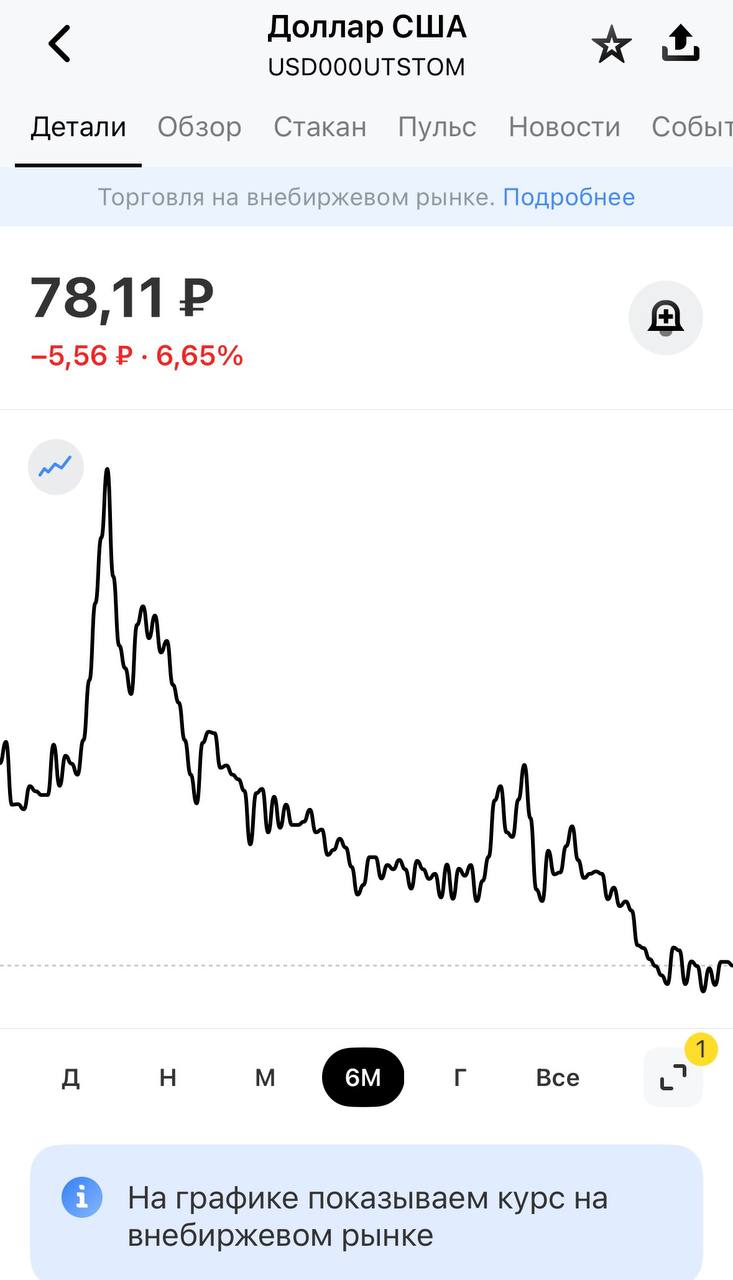Select the Д day chart period
This screenshot has height=1280, width=733.
click(71, 1077)
